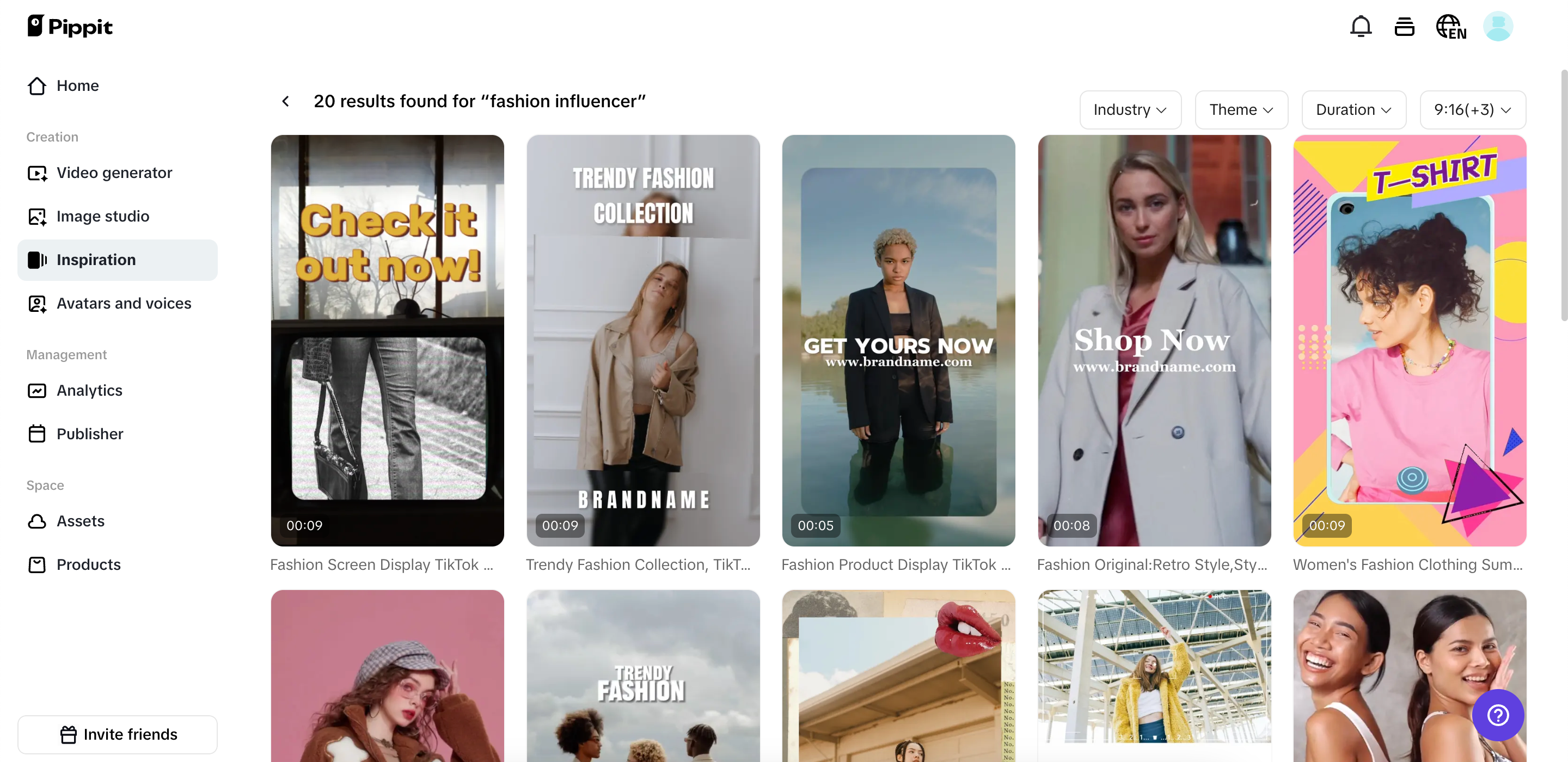Open Analytics

89,390
